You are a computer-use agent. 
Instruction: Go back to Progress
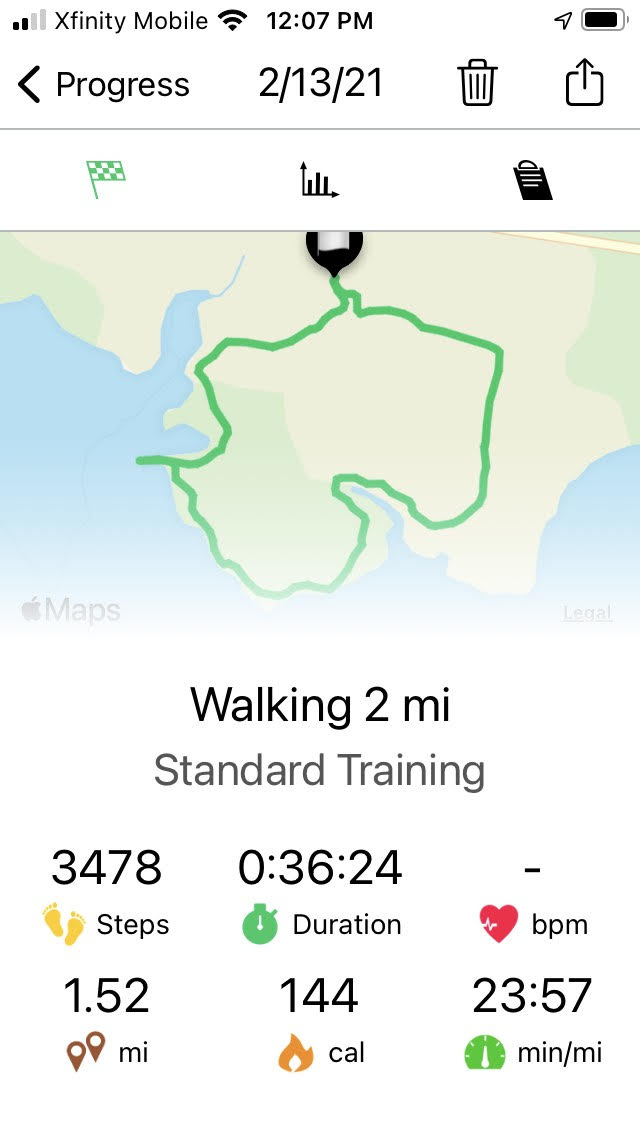click(x=104, y=84)
